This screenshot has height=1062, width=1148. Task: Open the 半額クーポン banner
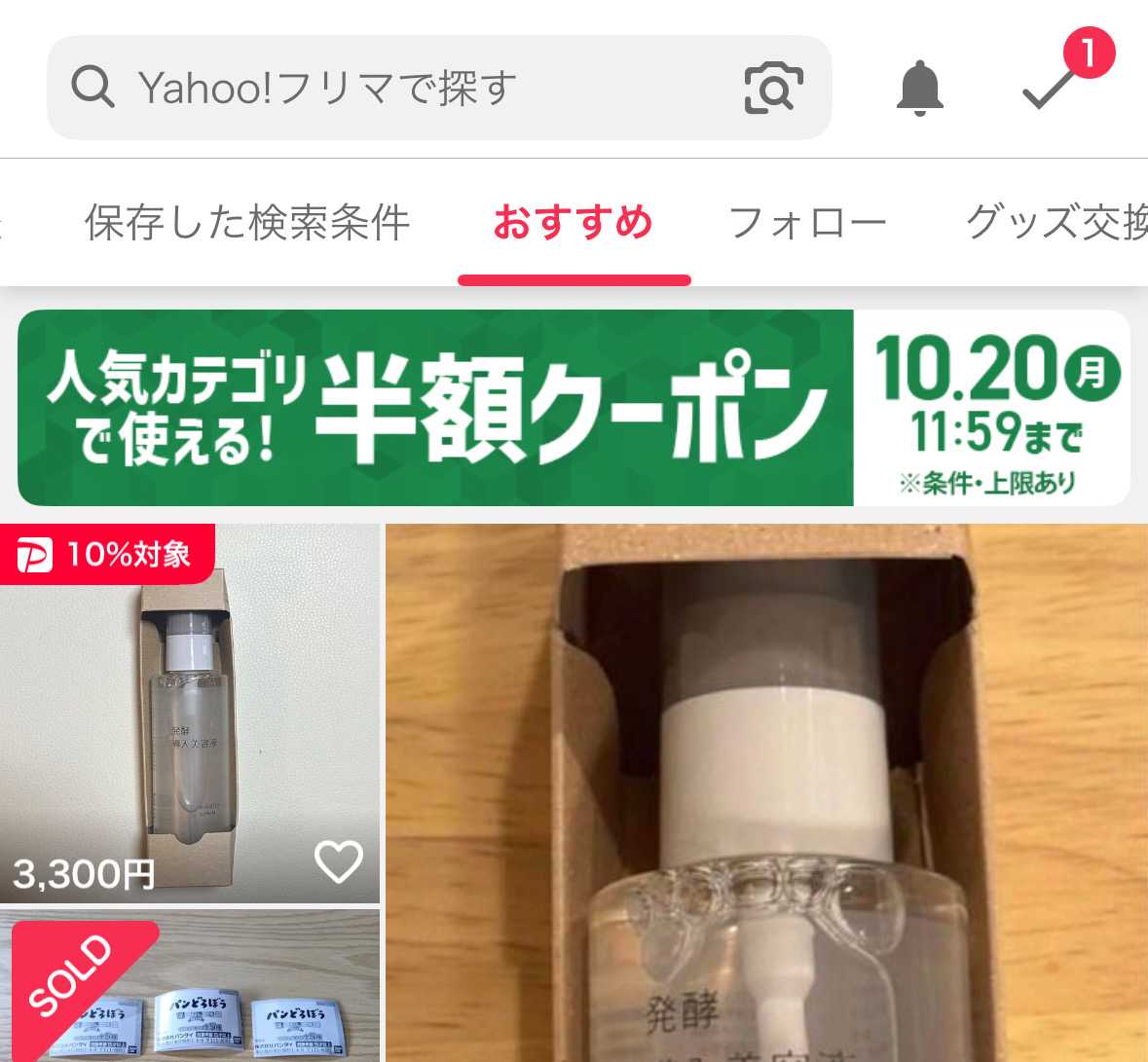click(574, 408)
